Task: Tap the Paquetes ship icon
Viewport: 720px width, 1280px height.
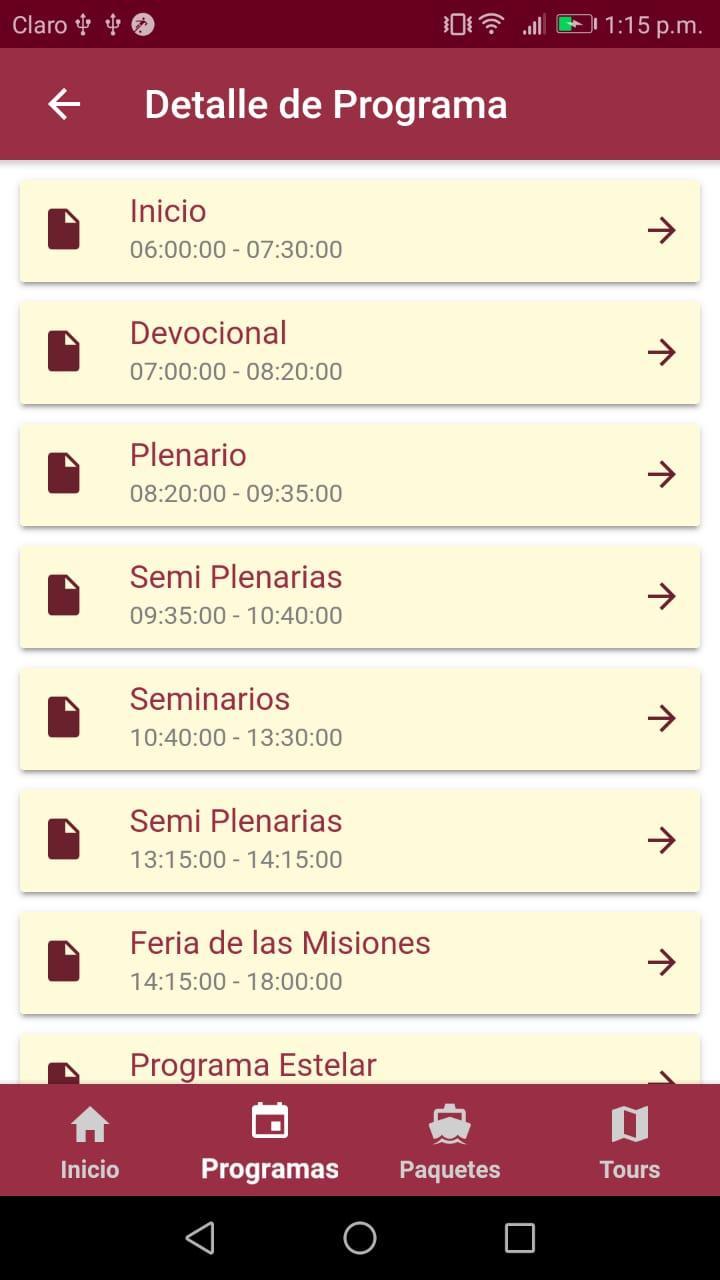Action: click(x=449, y=1123)
